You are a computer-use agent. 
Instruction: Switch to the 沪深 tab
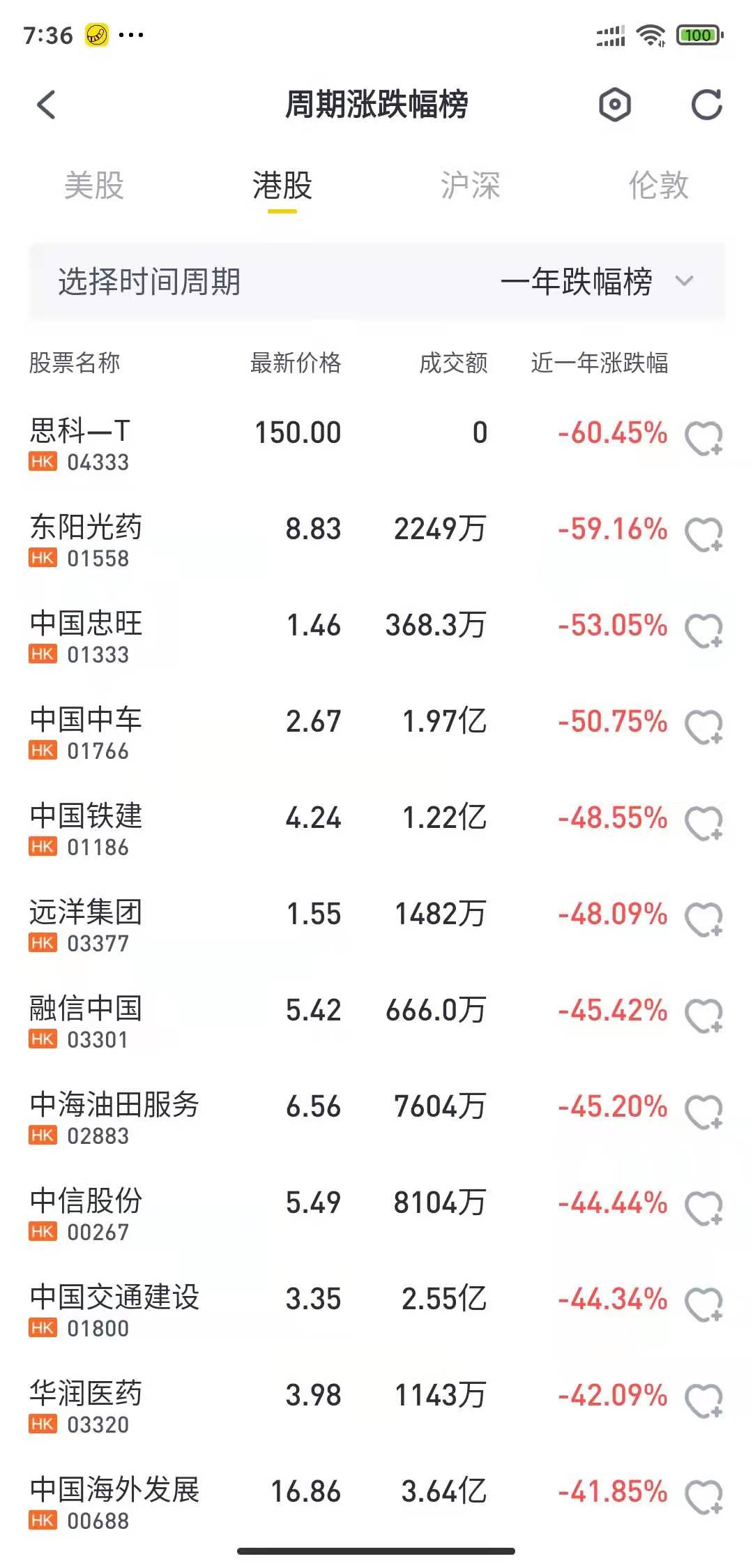pos(471,186)
